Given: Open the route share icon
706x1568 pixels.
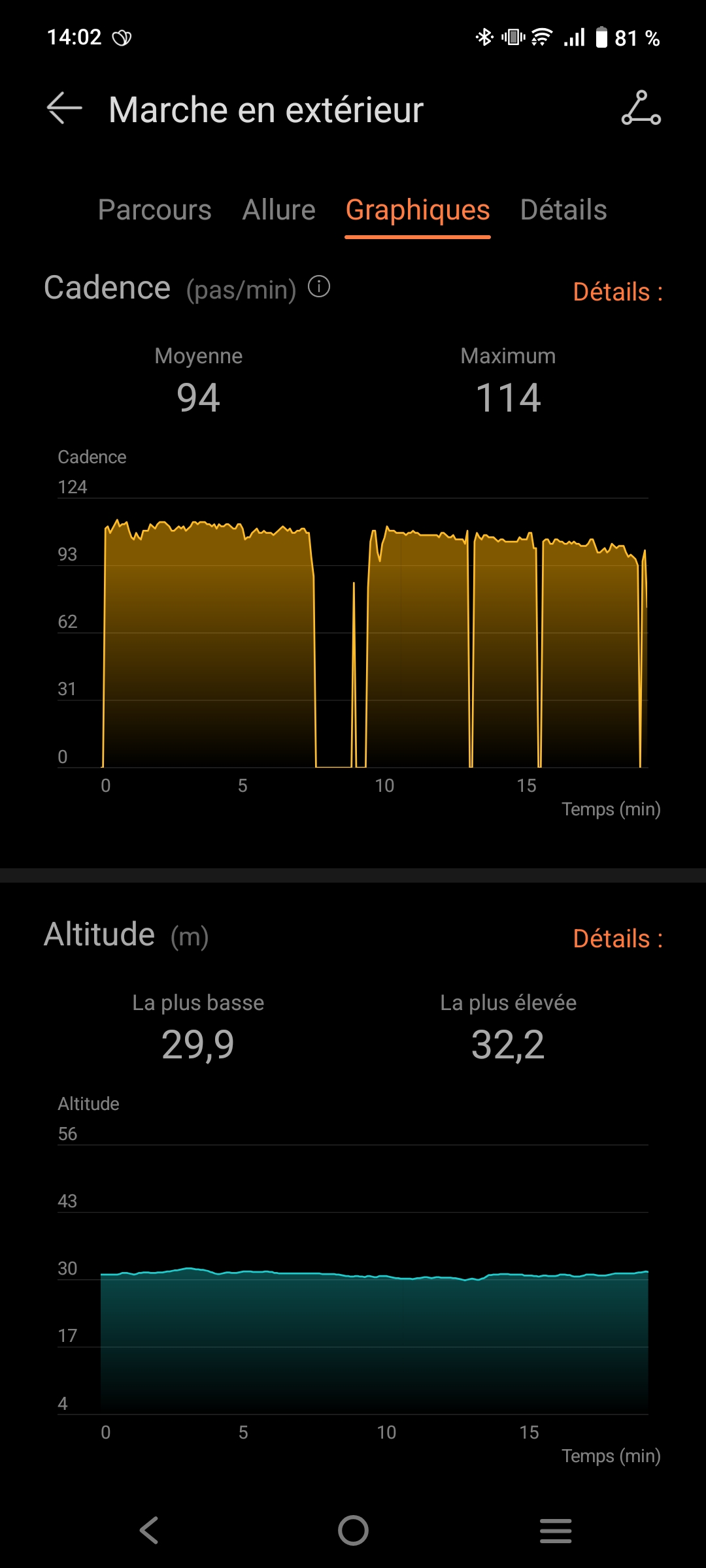Looking at the screenshot, I should pyautogui.click(x=641, y=108).
